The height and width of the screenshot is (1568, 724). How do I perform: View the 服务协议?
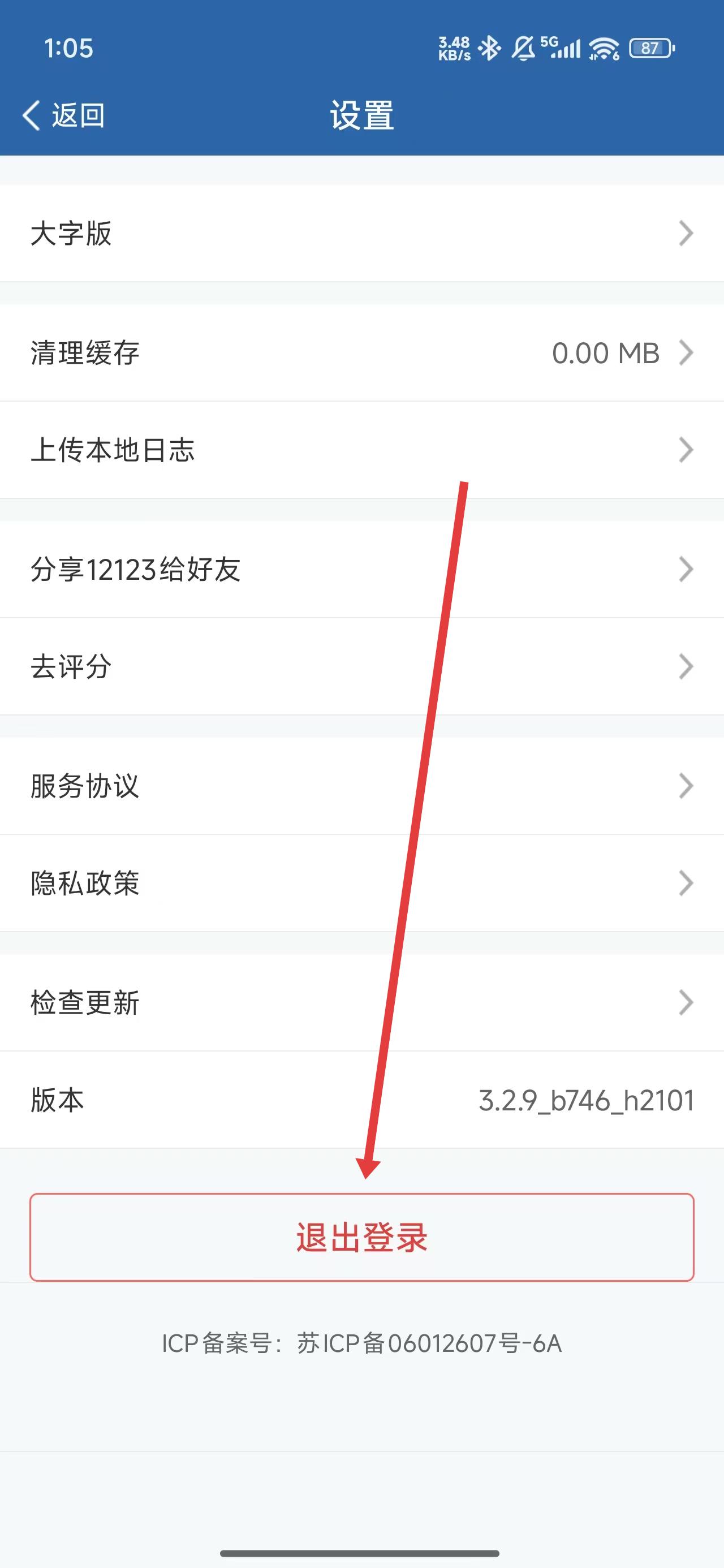tap(361, 786)
